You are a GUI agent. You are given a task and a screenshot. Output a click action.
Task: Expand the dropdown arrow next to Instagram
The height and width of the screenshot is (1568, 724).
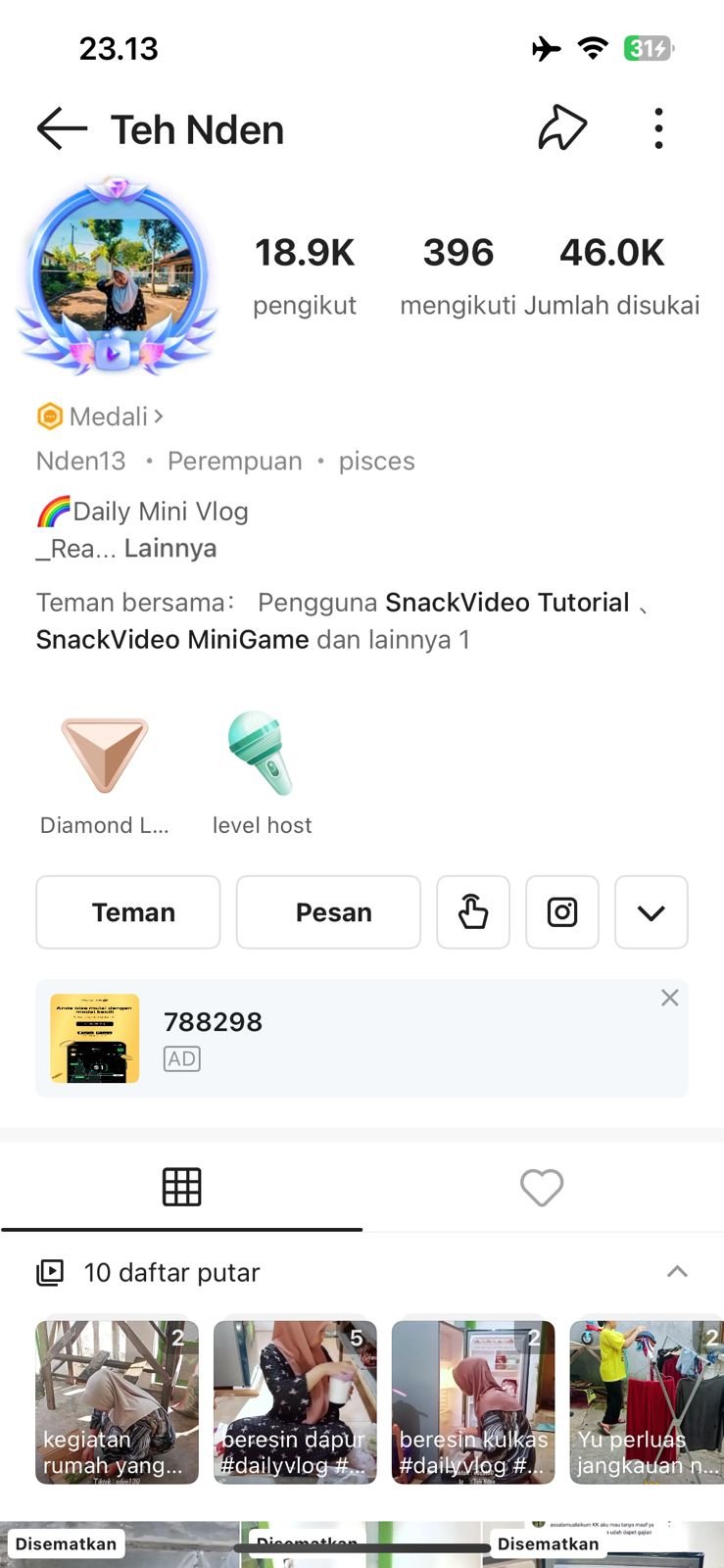(x=652, y=912)
